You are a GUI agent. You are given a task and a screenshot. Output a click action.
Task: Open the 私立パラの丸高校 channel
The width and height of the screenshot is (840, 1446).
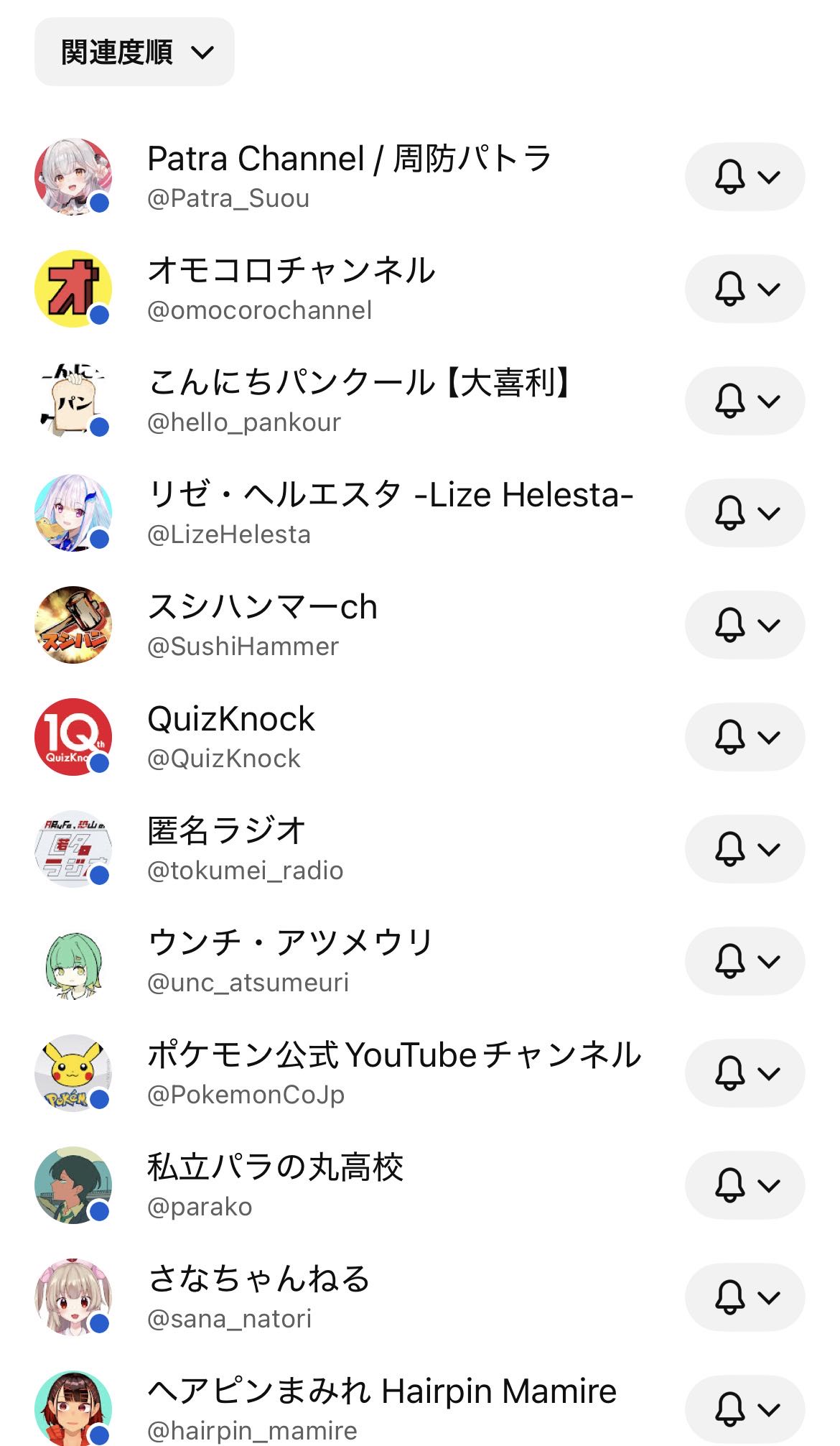click(x=275, y=1185)
